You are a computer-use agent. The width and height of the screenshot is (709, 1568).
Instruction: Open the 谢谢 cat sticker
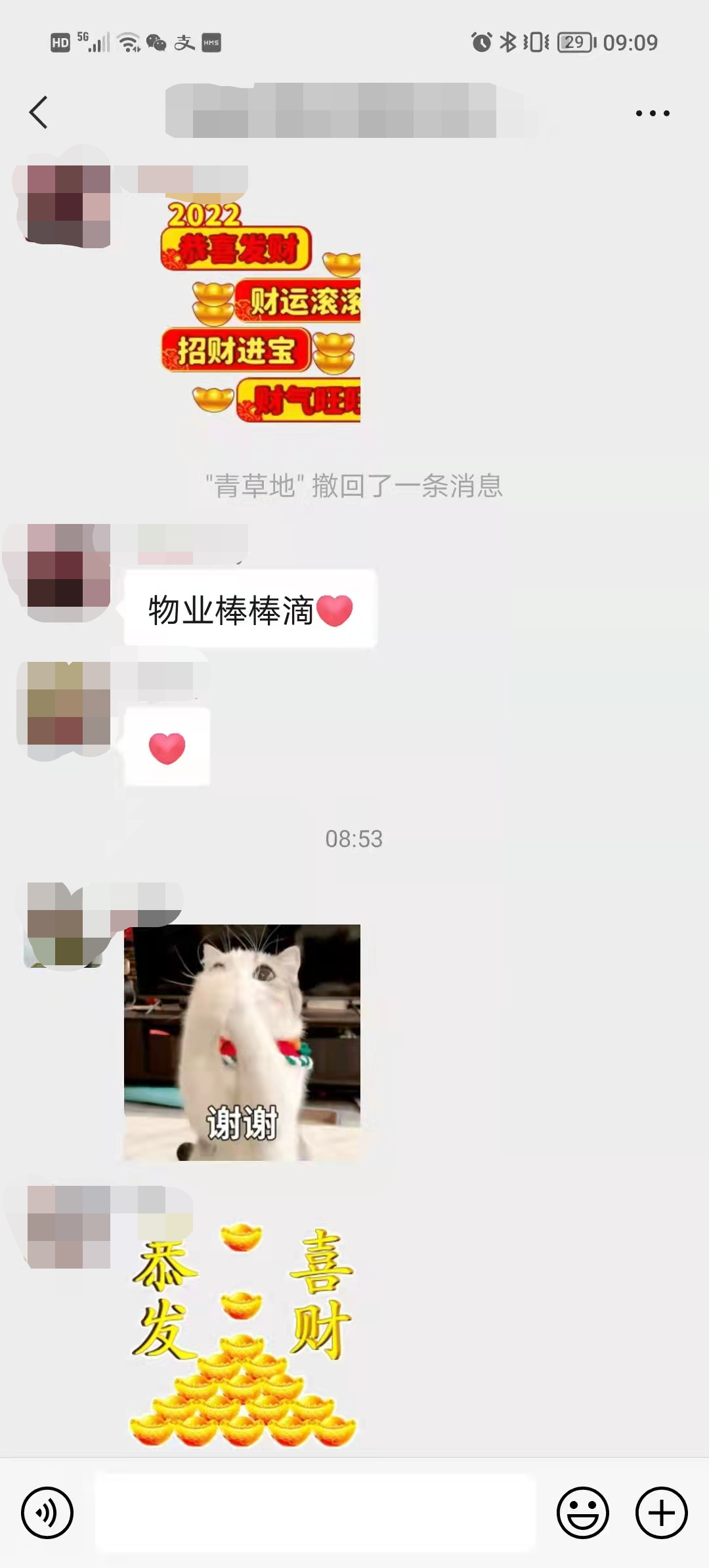(x=242, y=1043)
